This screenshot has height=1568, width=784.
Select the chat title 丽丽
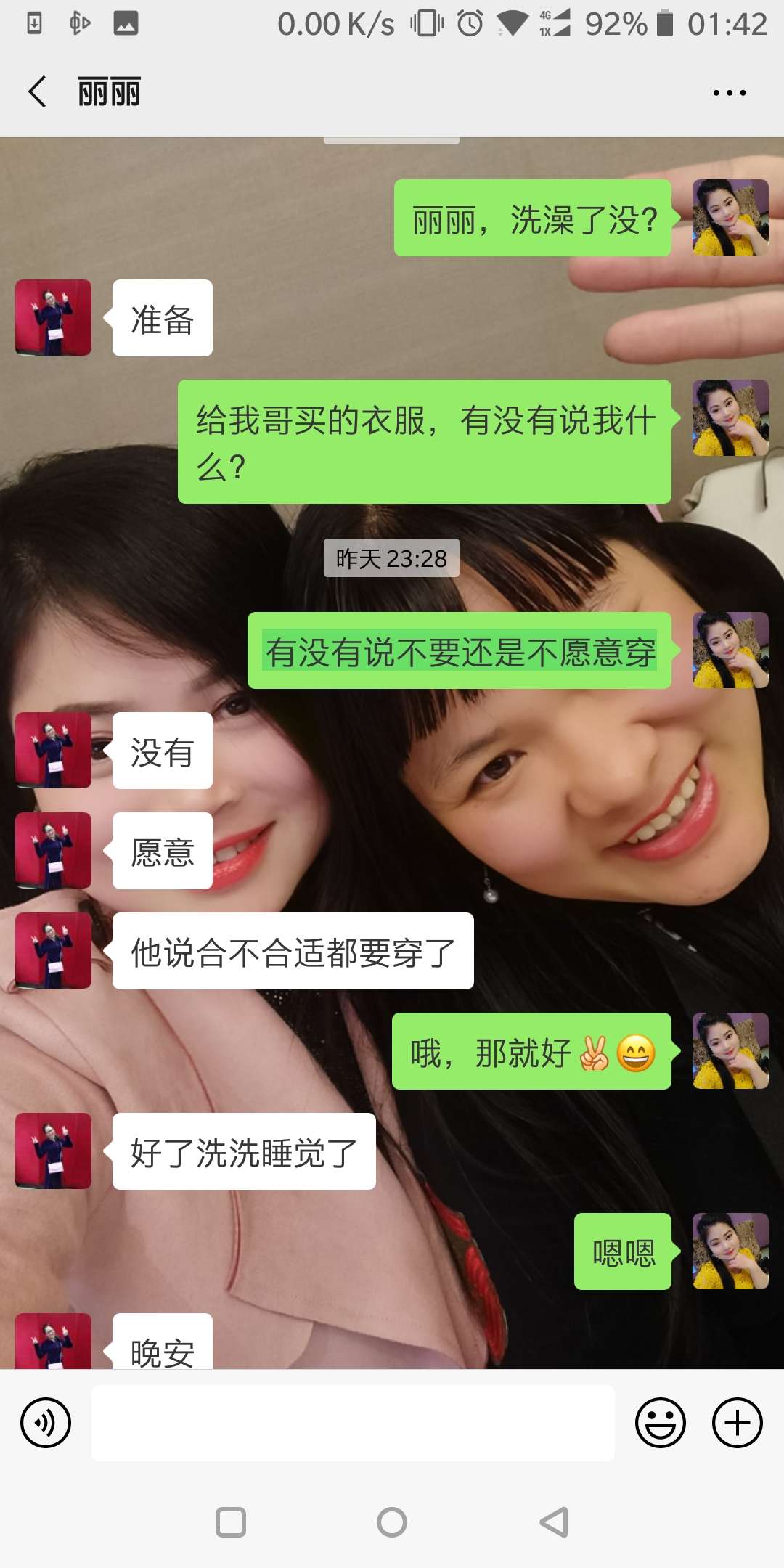(x=109, y=91)
